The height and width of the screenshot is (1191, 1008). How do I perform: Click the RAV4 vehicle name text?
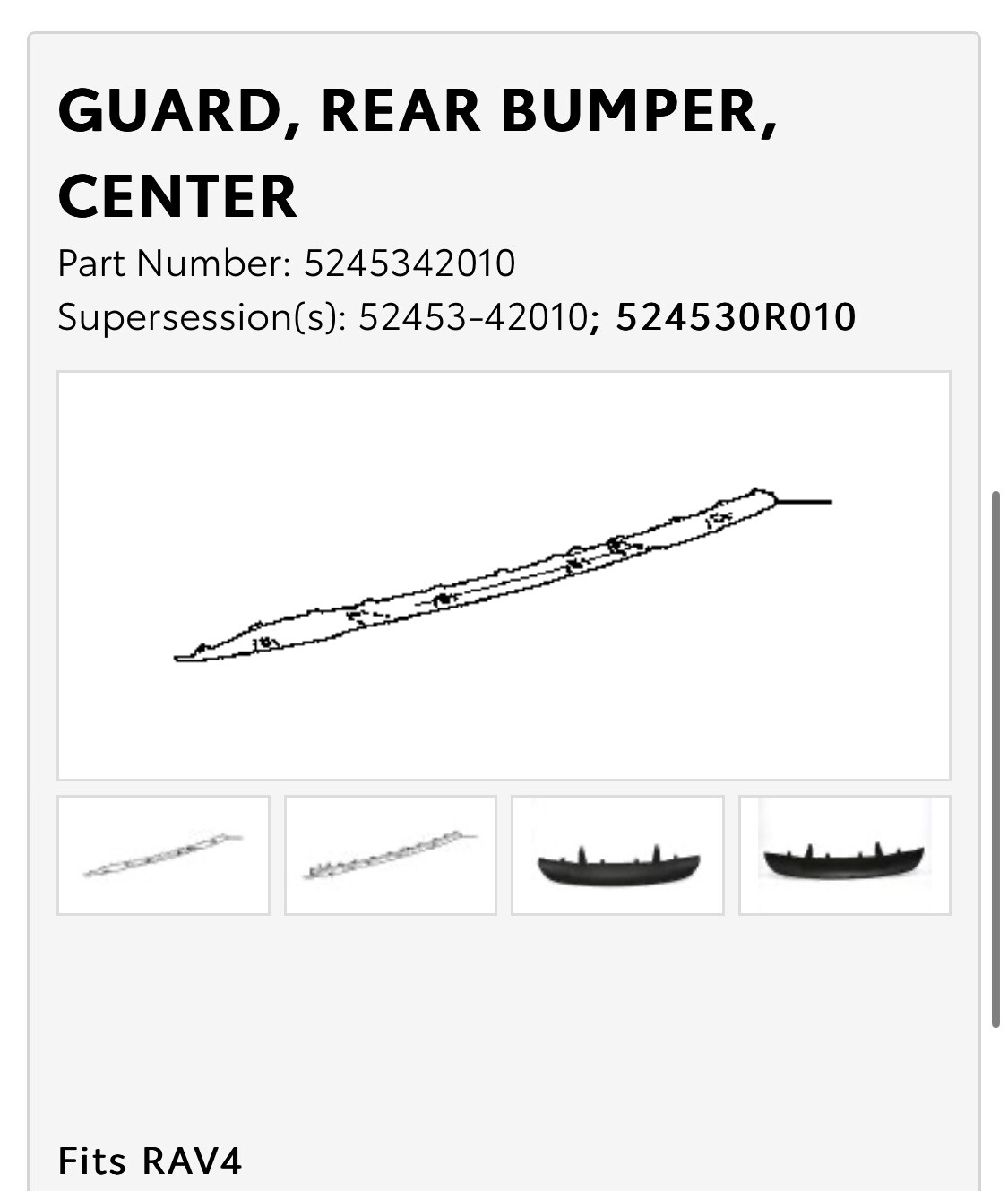click(x=202, y=1163)
